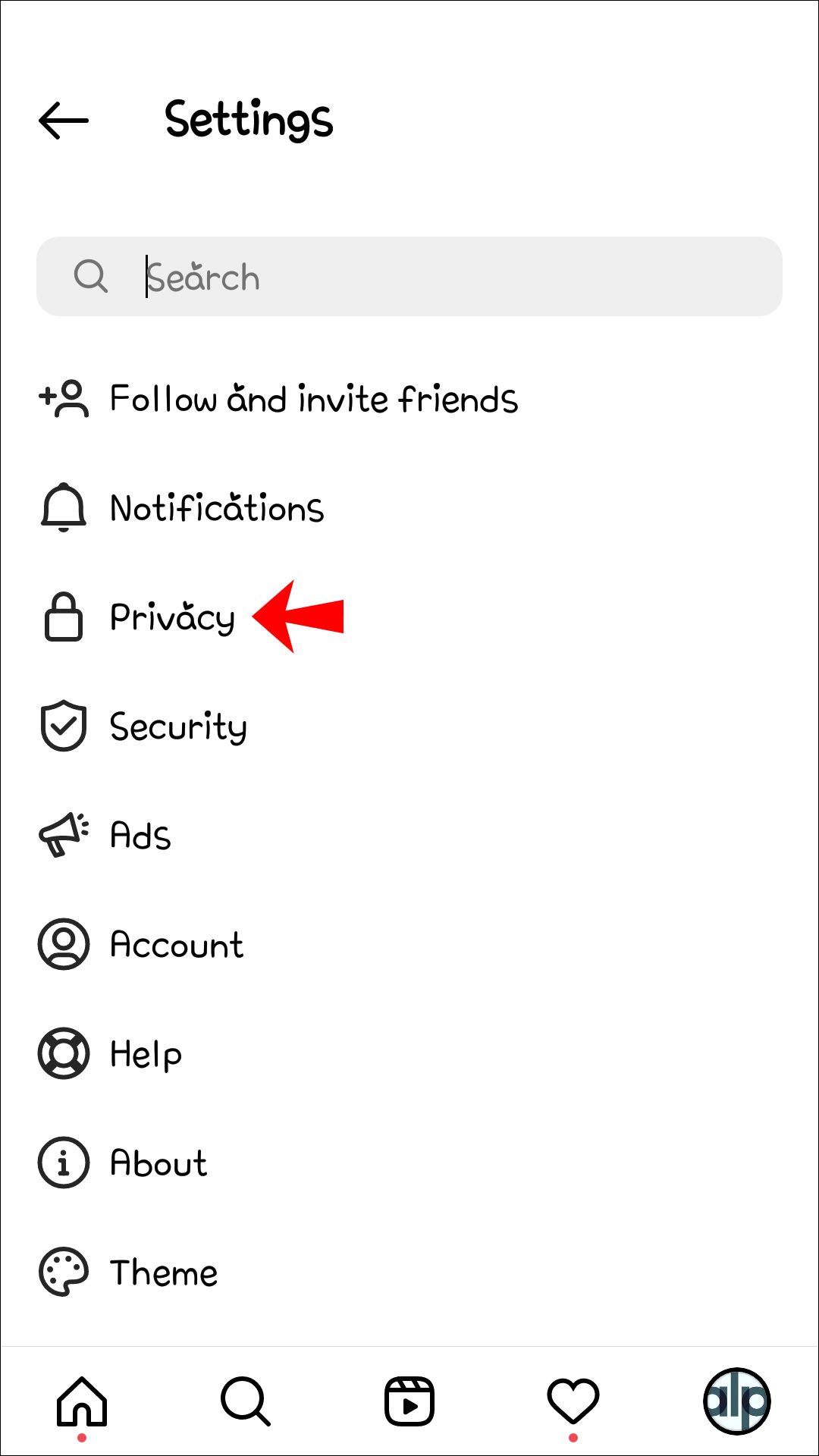Open Notifications settings
Screen dimensions: 819x1456
[217, 508]
